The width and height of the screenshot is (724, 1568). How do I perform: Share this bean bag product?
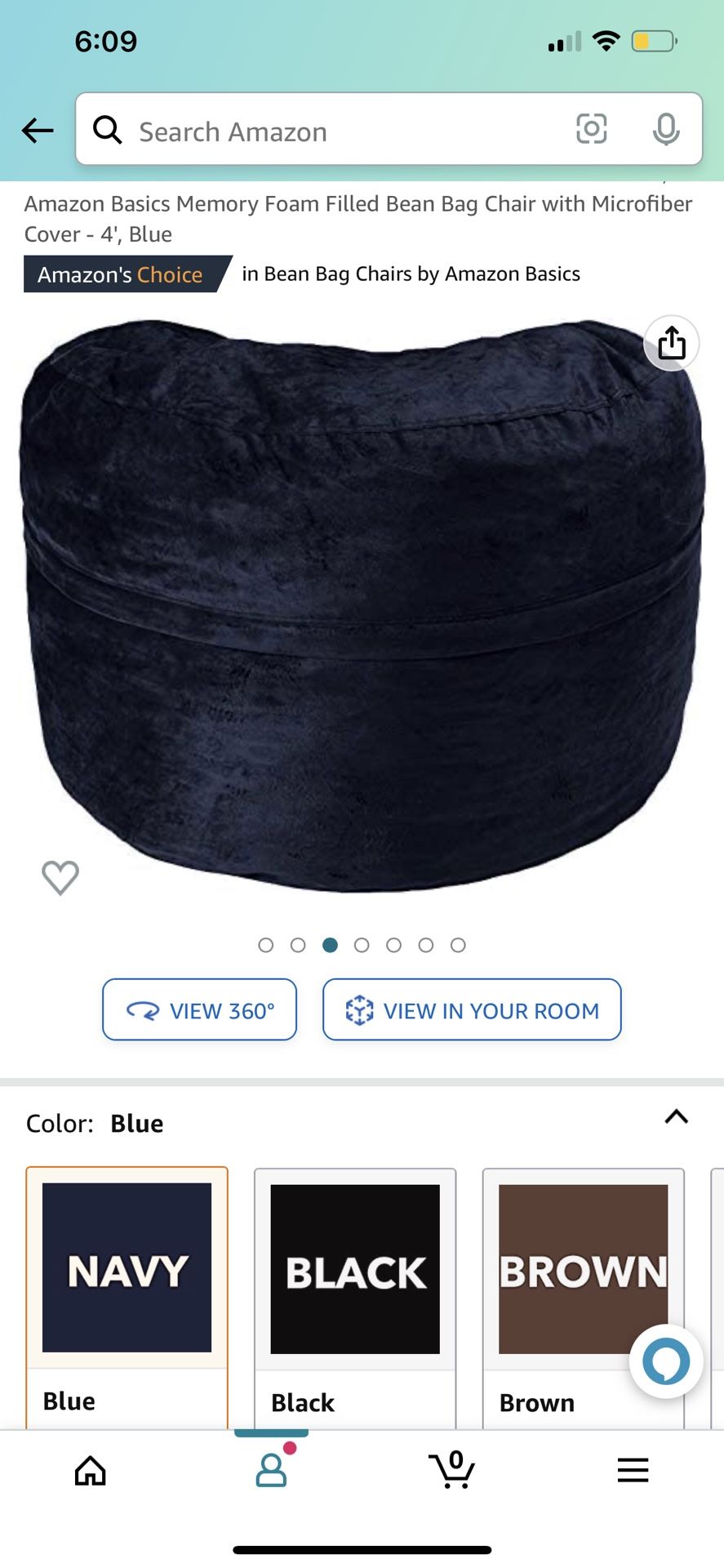[671, 343]
